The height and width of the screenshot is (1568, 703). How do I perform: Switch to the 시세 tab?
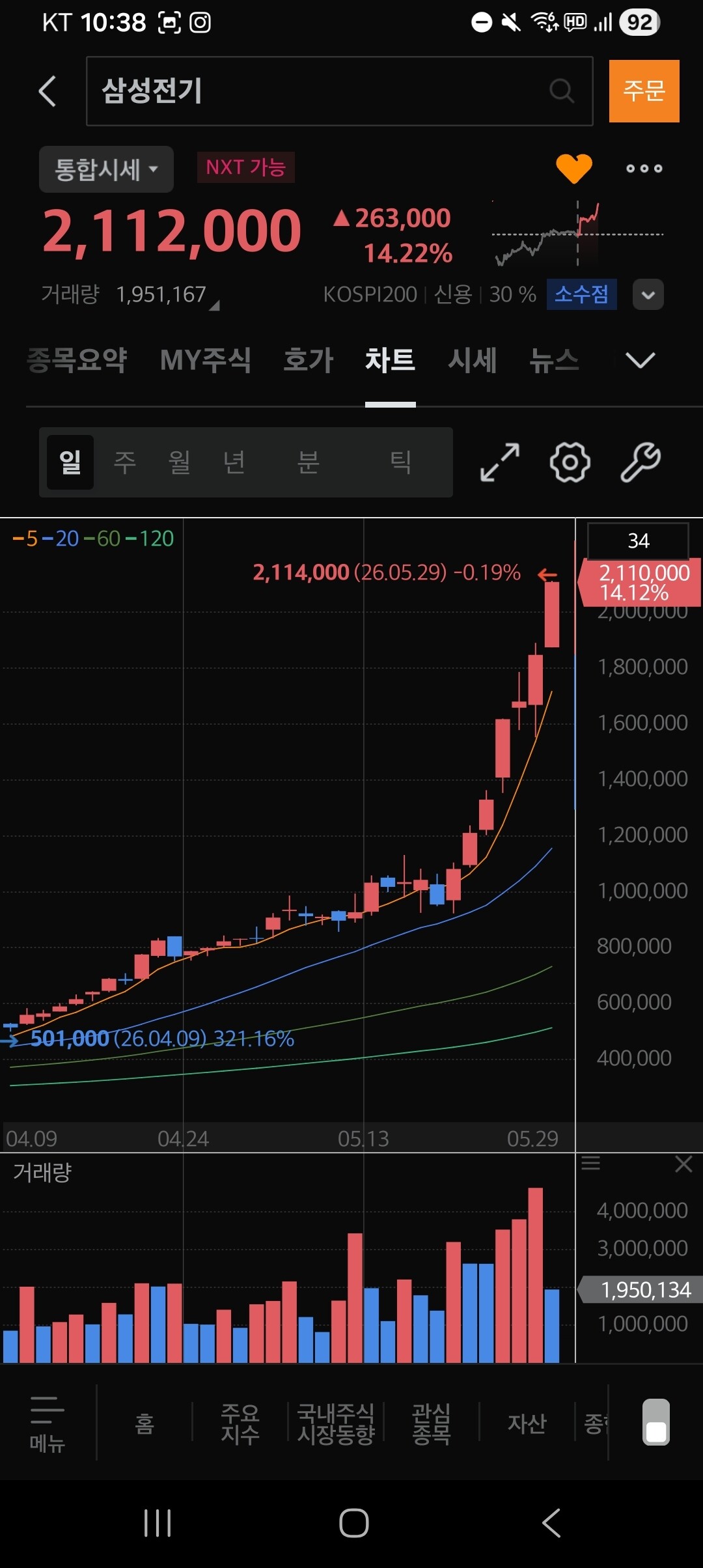(x=472, y=360)
